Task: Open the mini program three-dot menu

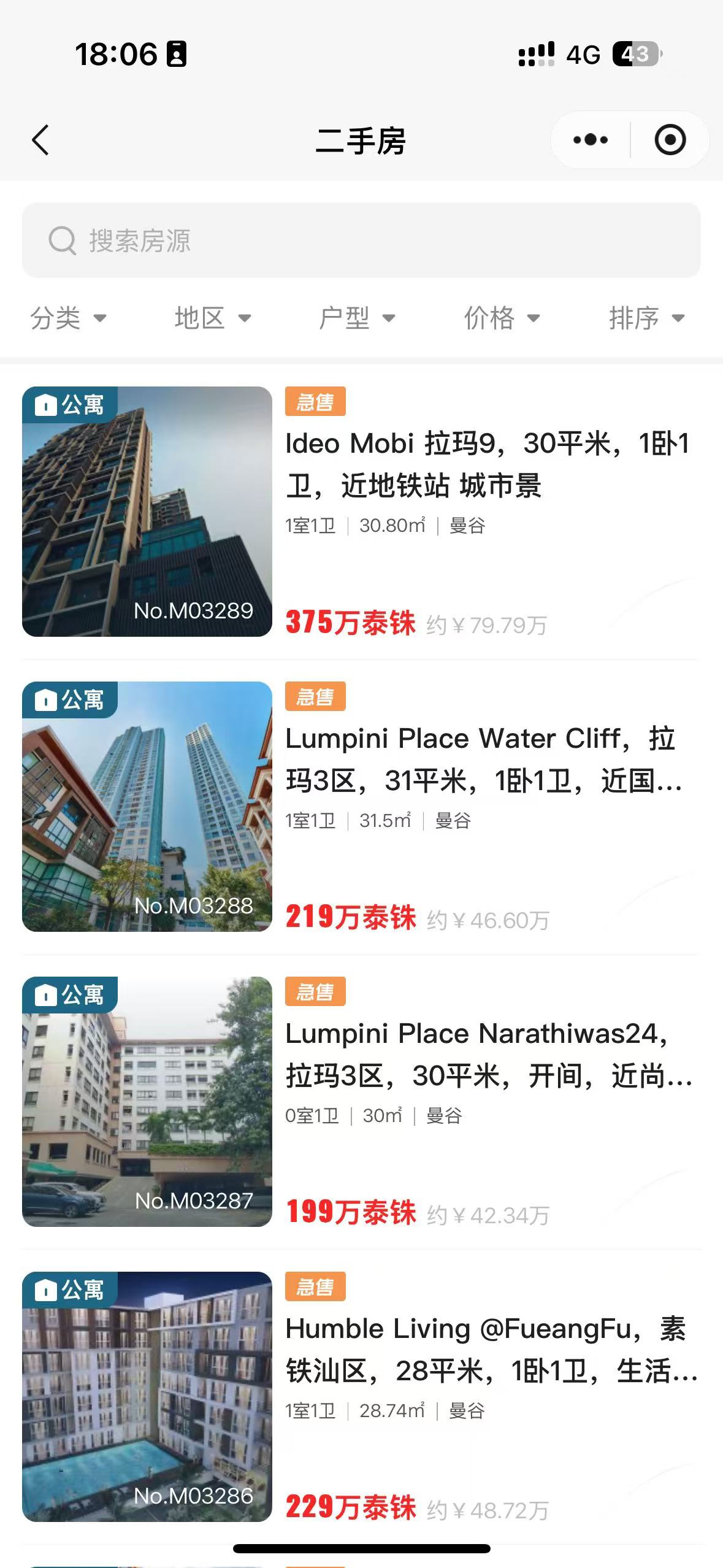Action: pyautogui.click(x=591, y=140)
